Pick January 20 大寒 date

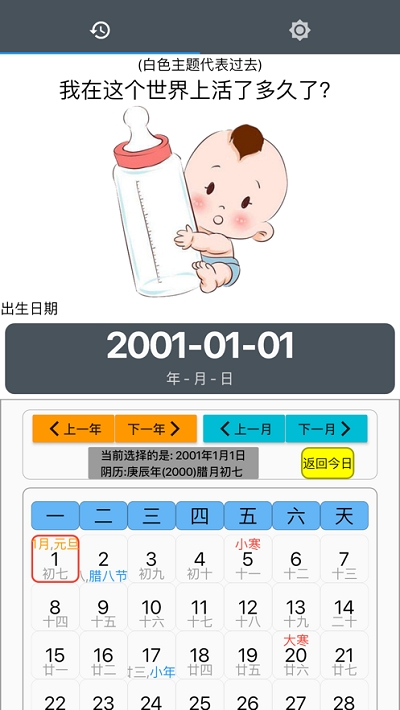tap(296, 655)
